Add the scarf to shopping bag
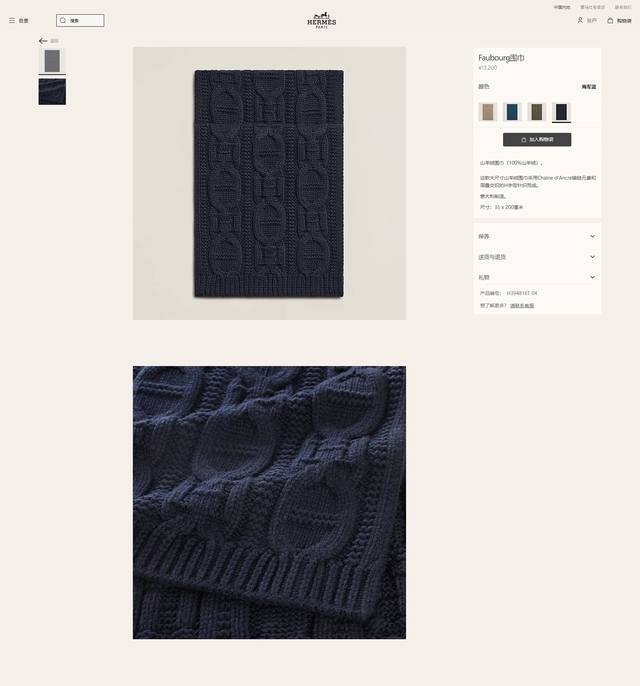640x686 pixels. click(537, 139)
